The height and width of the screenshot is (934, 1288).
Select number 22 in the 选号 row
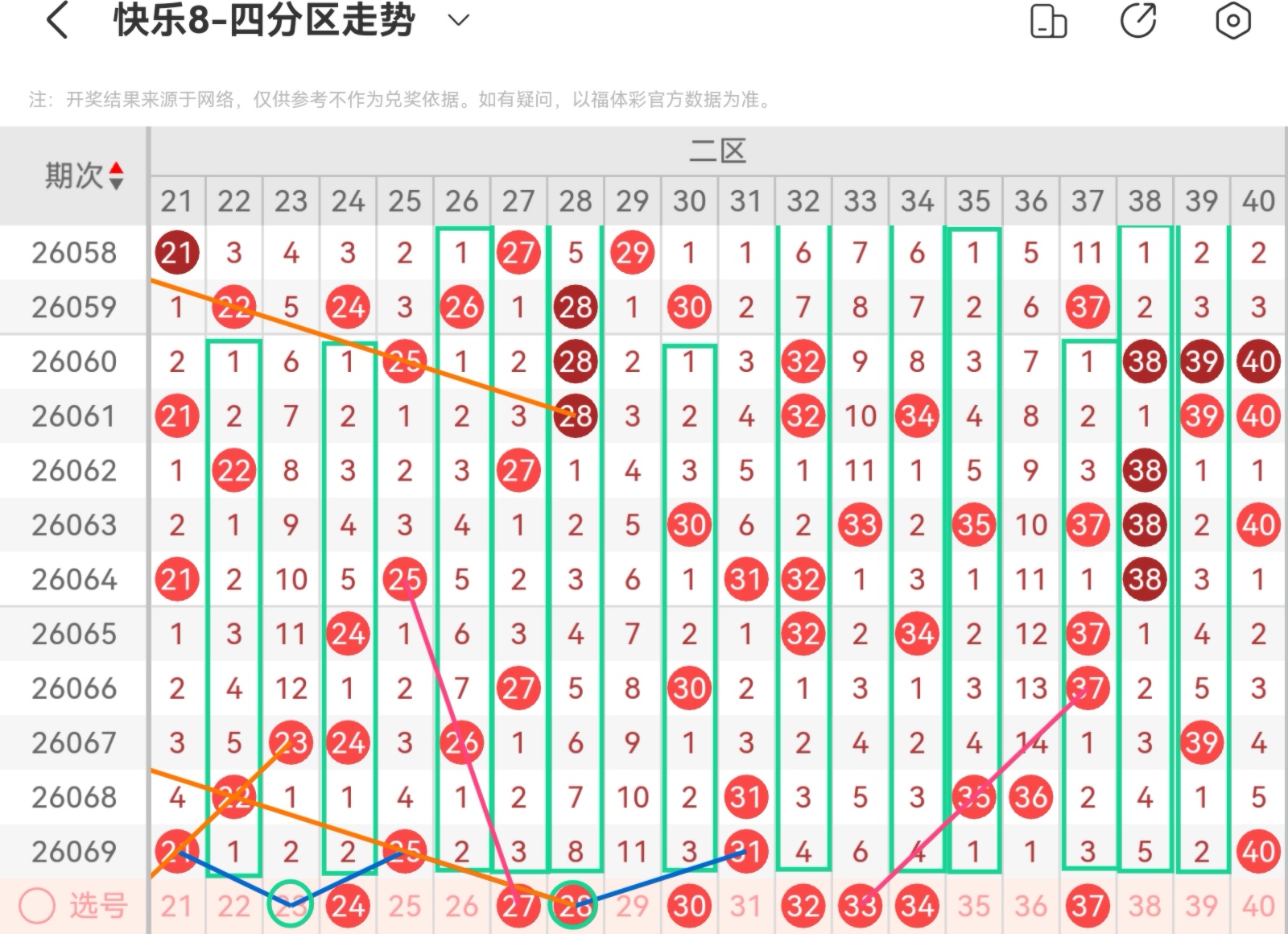point(233,907)
